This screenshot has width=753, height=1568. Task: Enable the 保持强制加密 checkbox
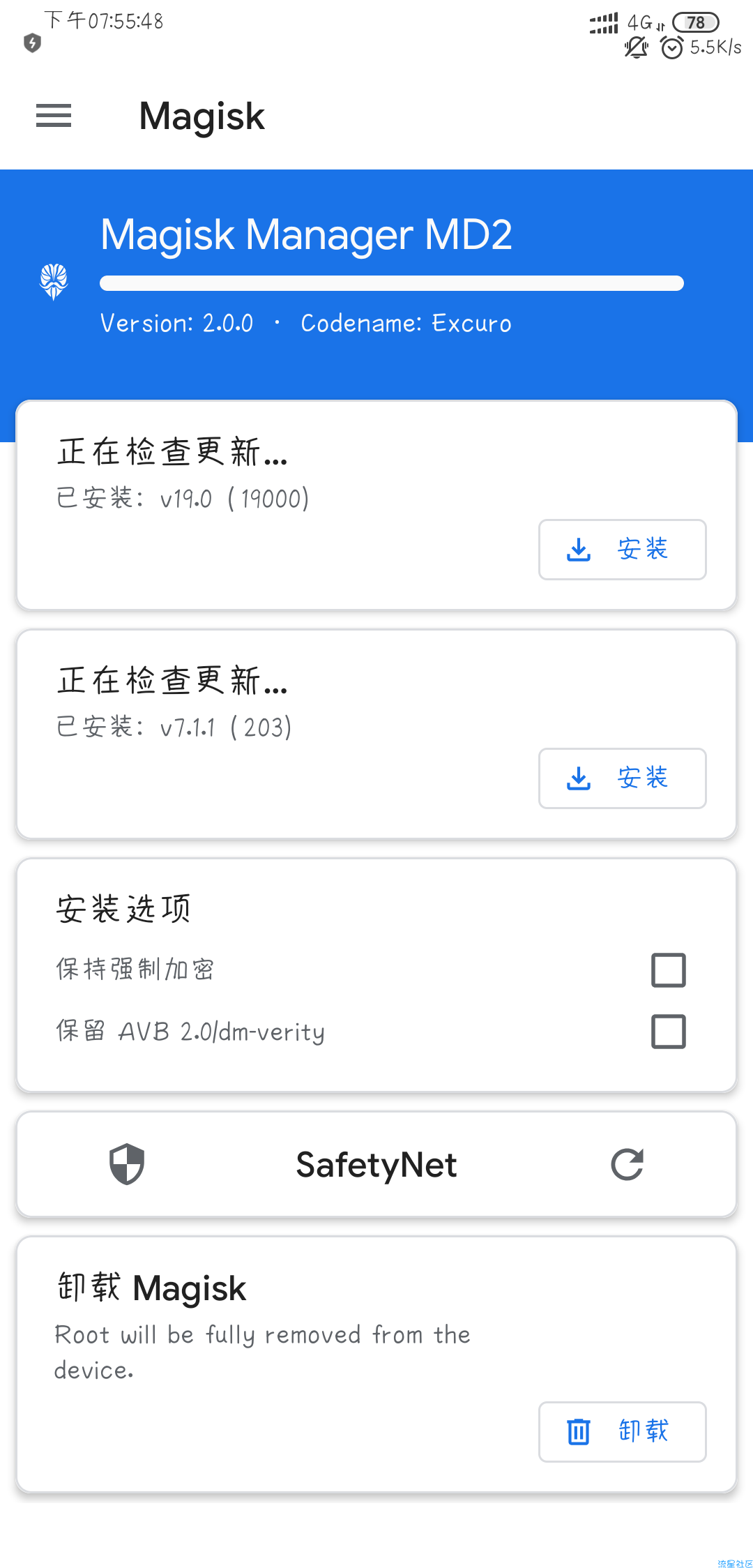[668, 970]
